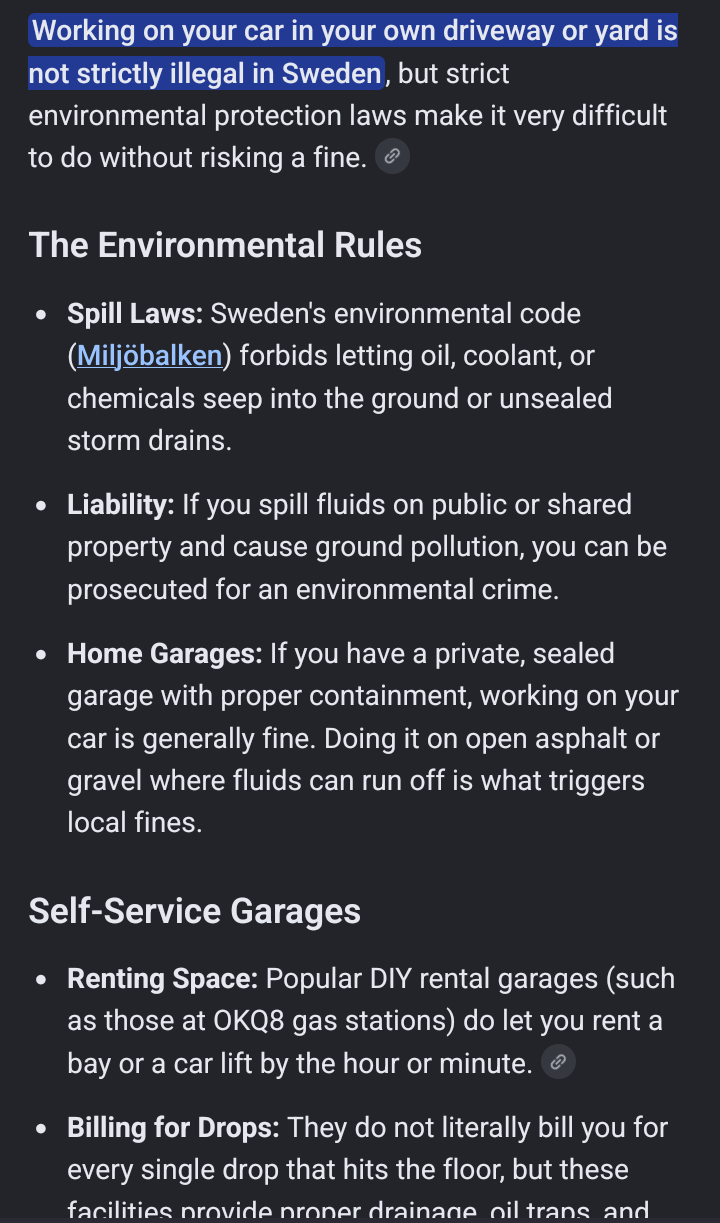Open the Miljöbalken link
The image size is (720, 1223).
[149, 356]
